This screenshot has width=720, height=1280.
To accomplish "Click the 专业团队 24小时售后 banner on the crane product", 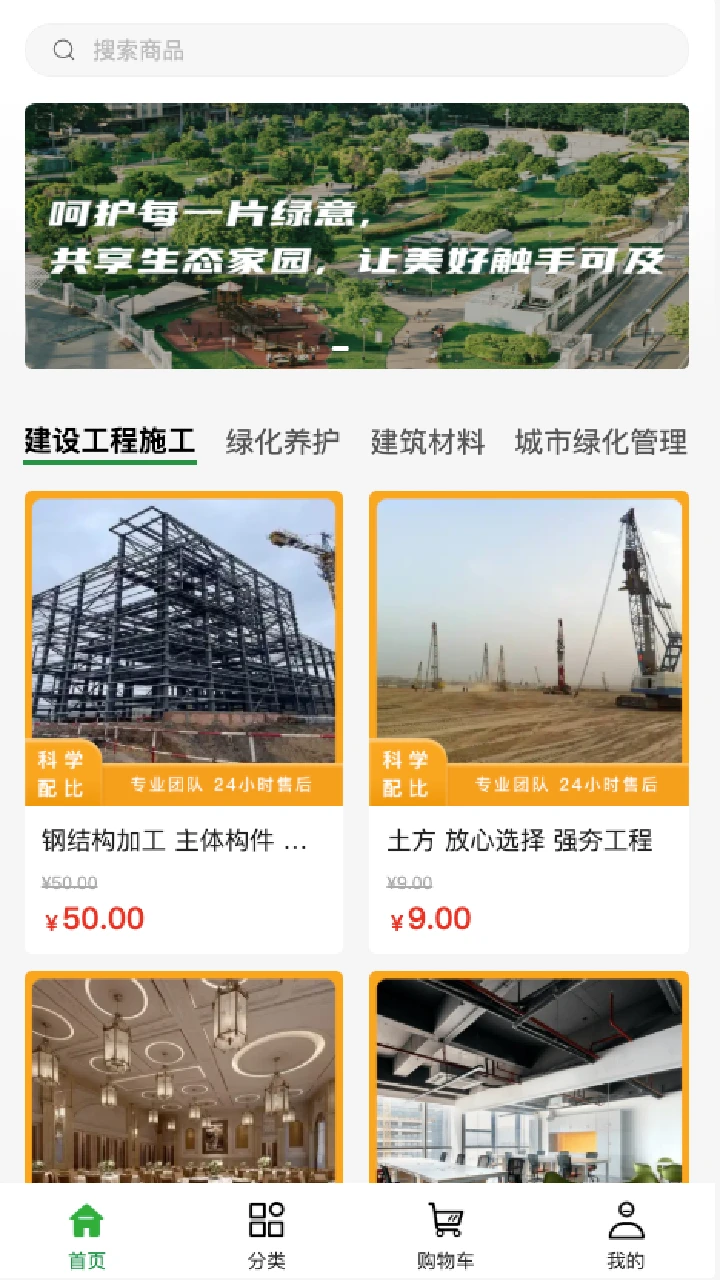I will click(x=570, y=785).
